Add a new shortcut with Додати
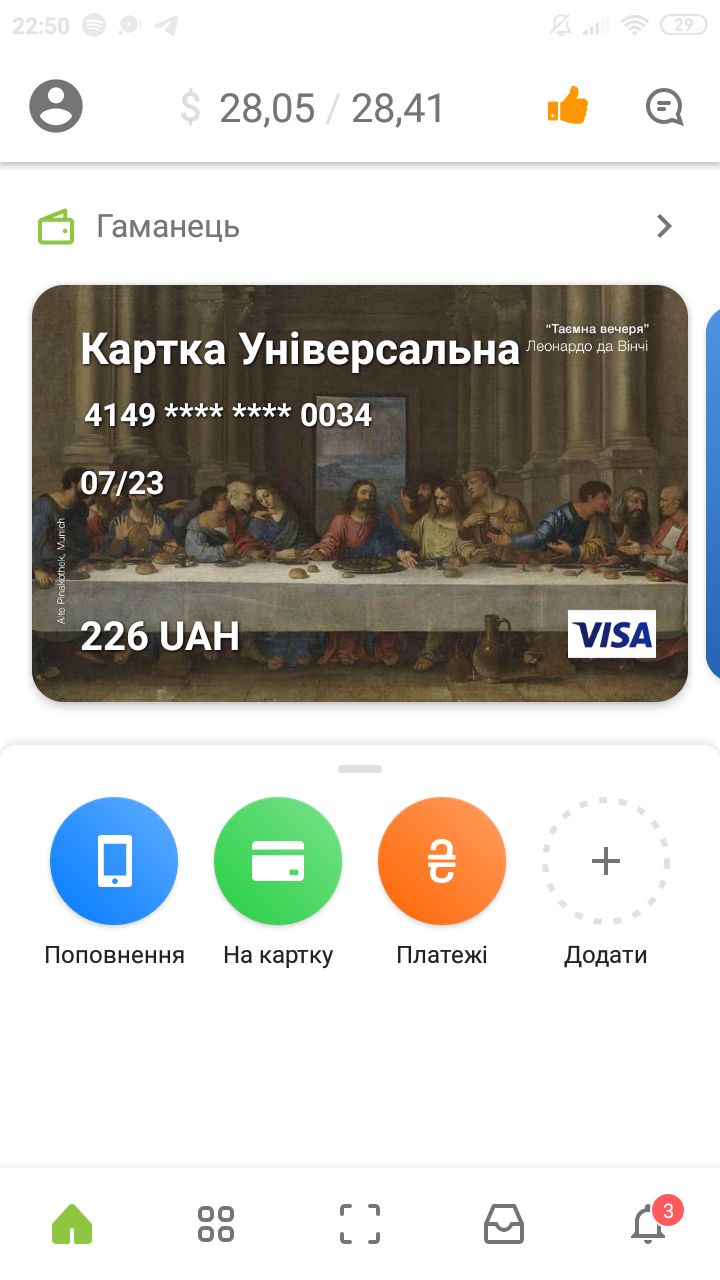Viewport: 720px width, 1280px height. tap(606, 861)
